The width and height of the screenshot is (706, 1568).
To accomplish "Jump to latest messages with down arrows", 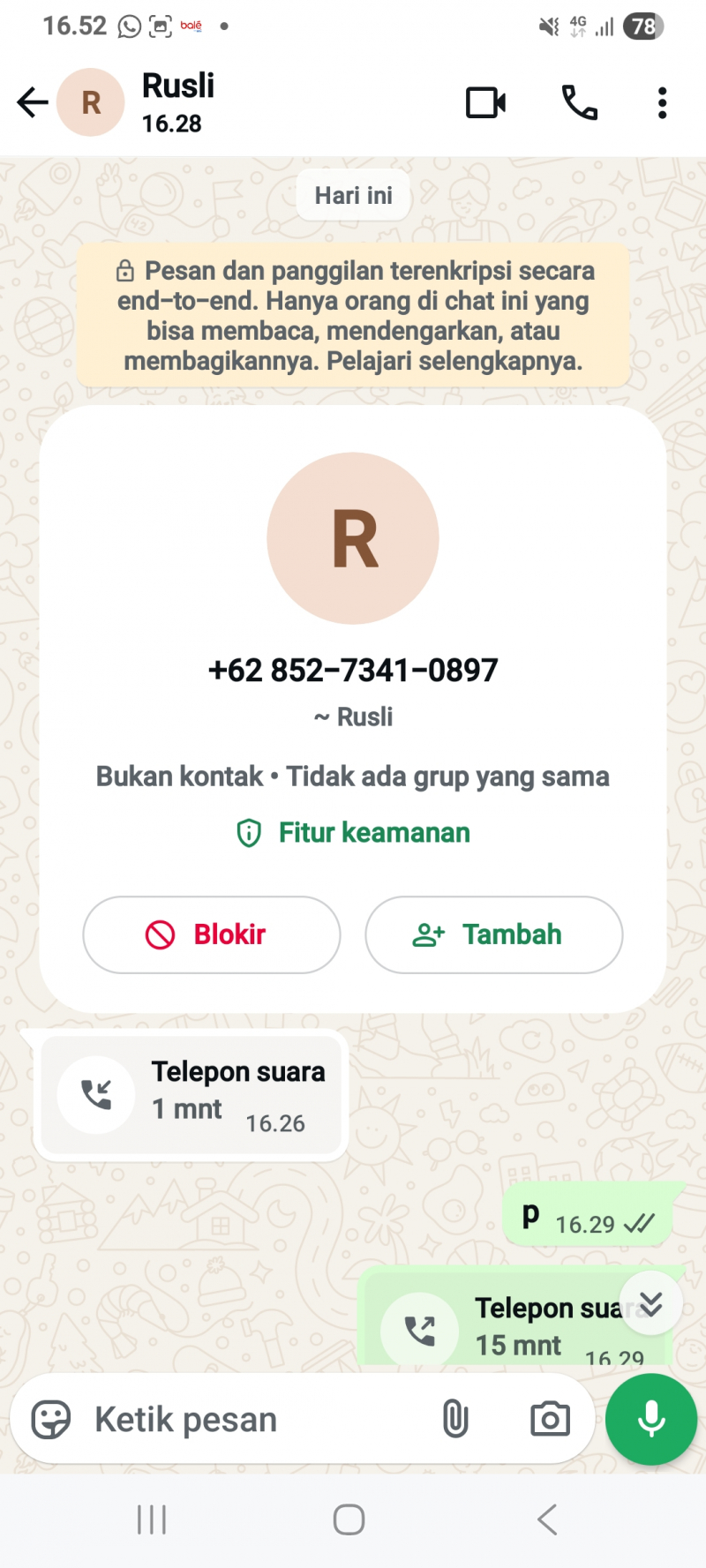I will [x=650, y=1304].
